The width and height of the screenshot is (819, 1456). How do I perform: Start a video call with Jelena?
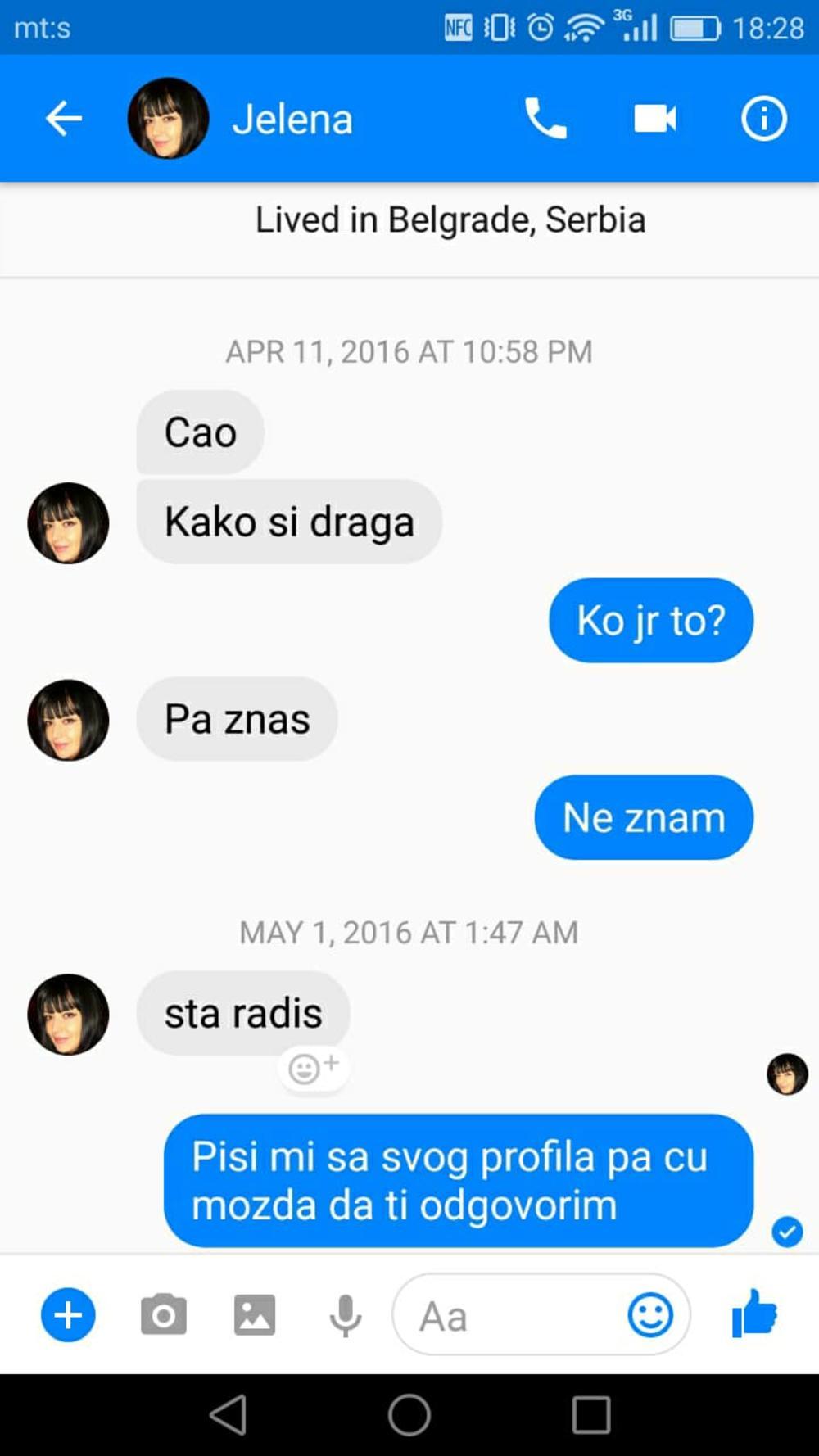pyautogui.click(x=654, y=118)
